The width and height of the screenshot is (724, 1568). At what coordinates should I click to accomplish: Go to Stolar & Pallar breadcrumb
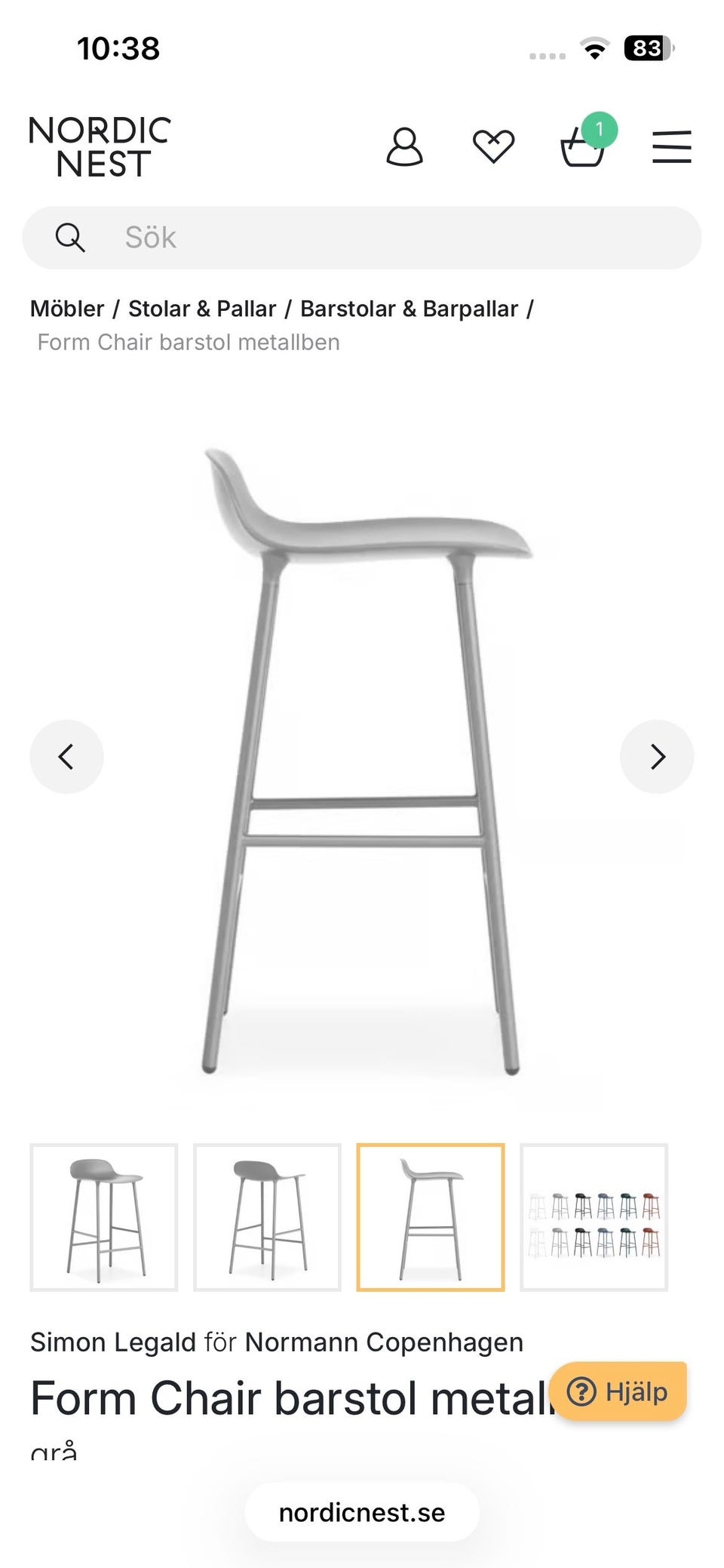[x=202, y=309]
